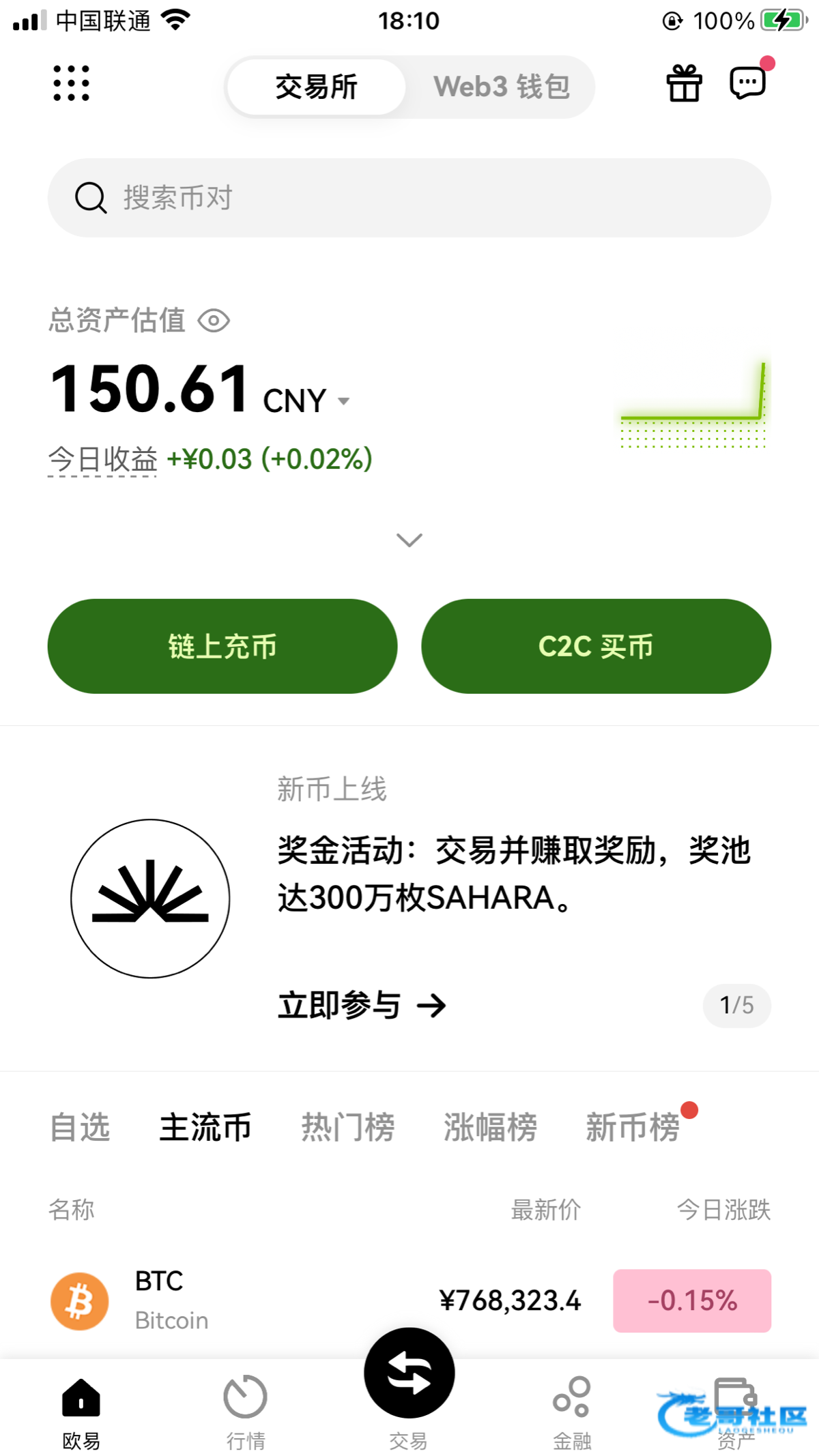Select the 新币榜 tab
Screen dimensions: 819x1456
(x=633, y=1126)
